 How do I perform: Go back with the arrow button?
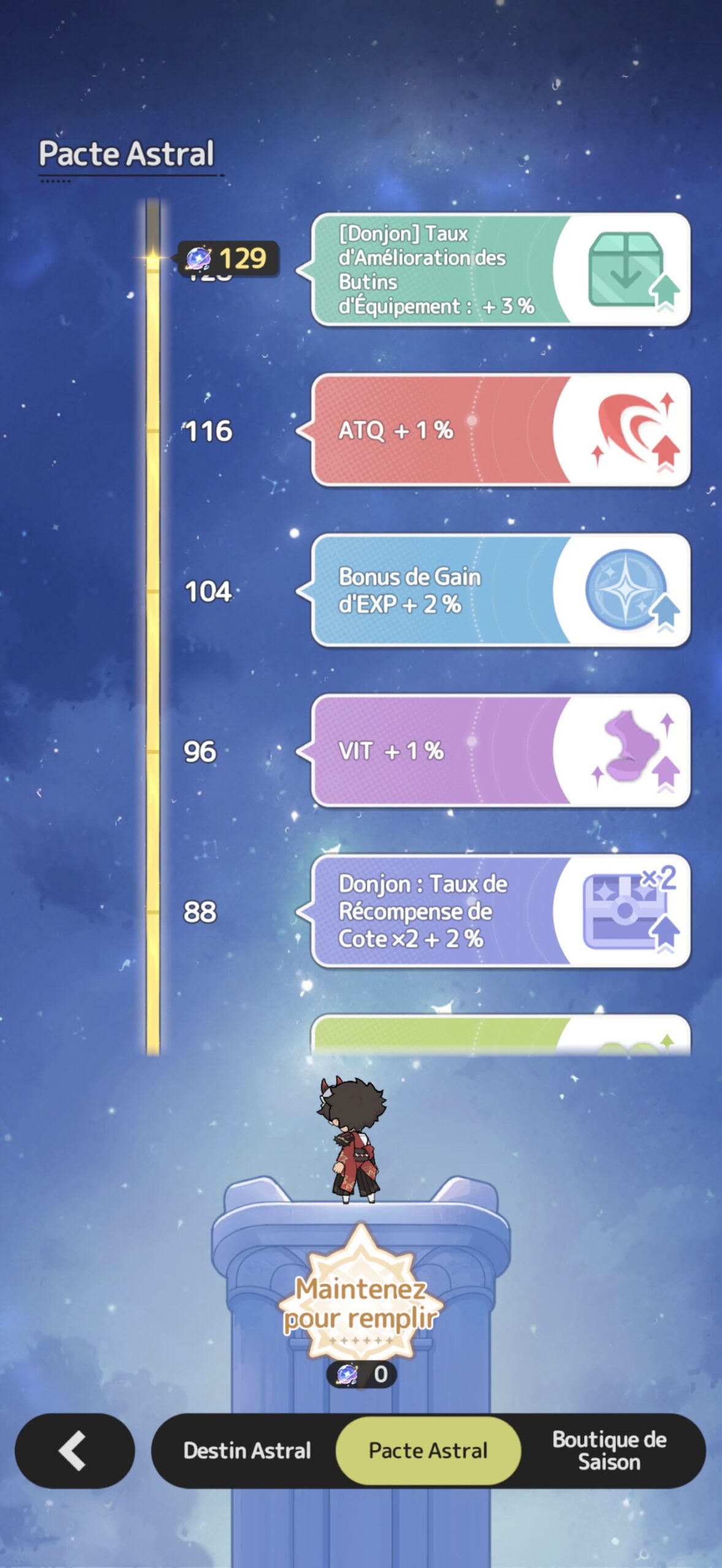click(x=74, y=1450)
